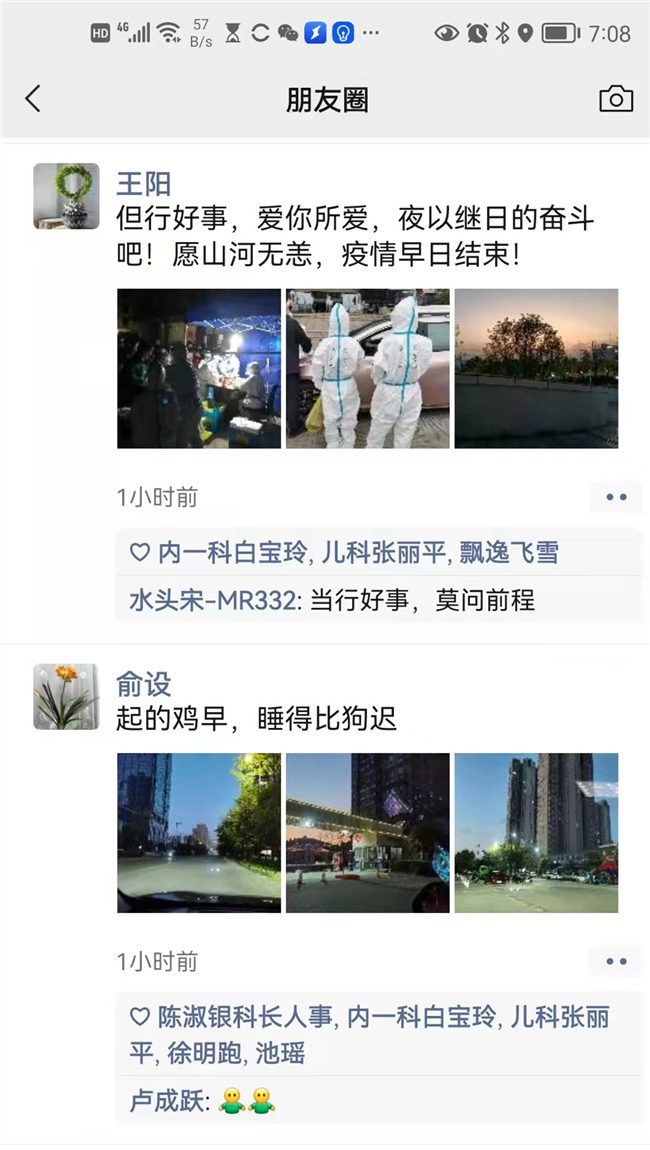View 俞设's first street photo
This screenshot has height=1150, width=650.
(199, 832)
